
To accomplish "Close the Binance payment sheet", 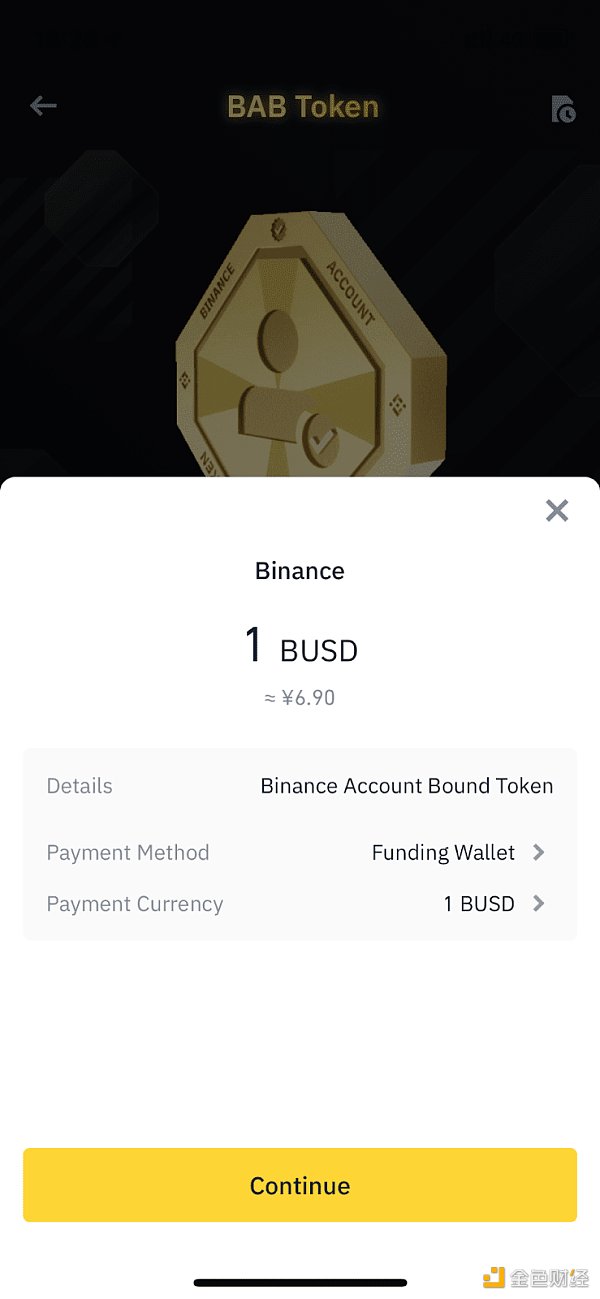I will pos(557,511).
